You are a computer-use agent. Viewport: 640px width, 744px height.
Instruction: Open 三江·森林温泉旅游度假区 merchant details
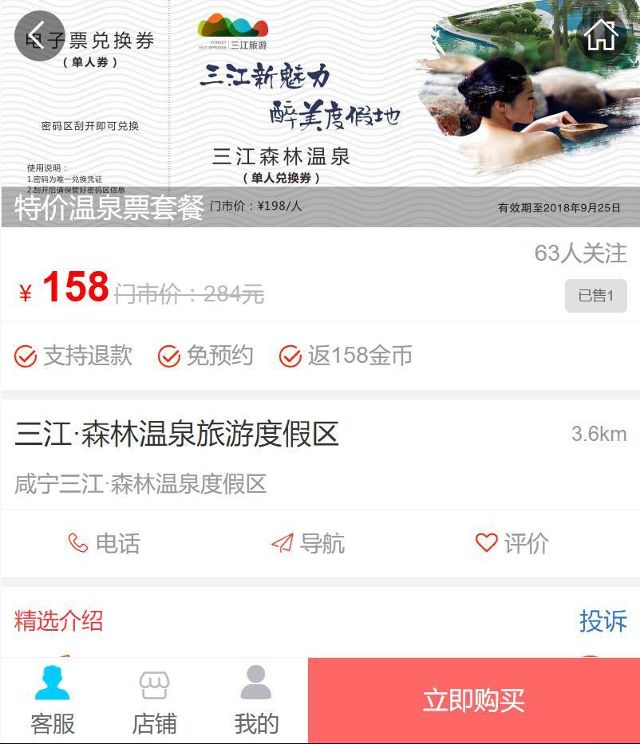tap(177, 434)
